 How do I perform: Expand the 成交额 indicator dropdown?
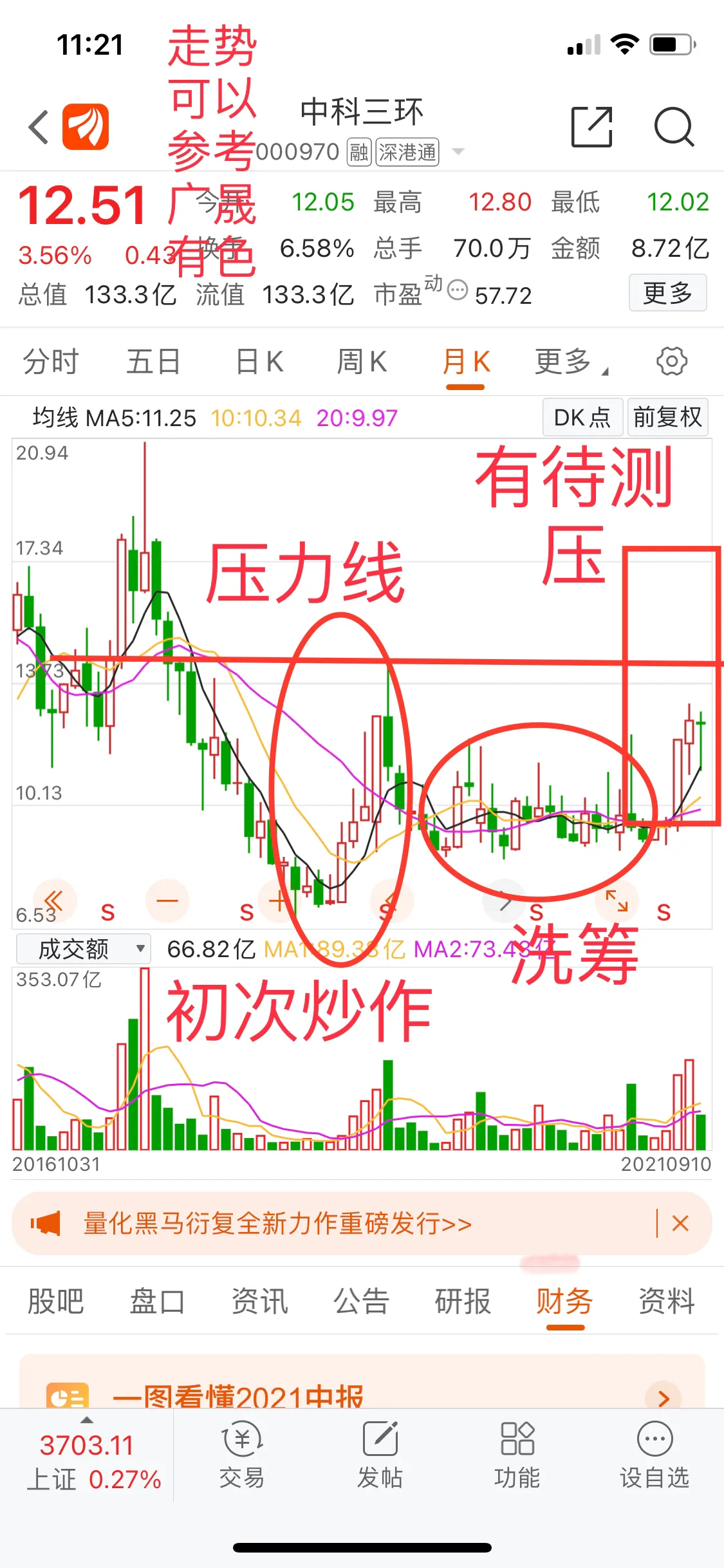coord(83,949)
